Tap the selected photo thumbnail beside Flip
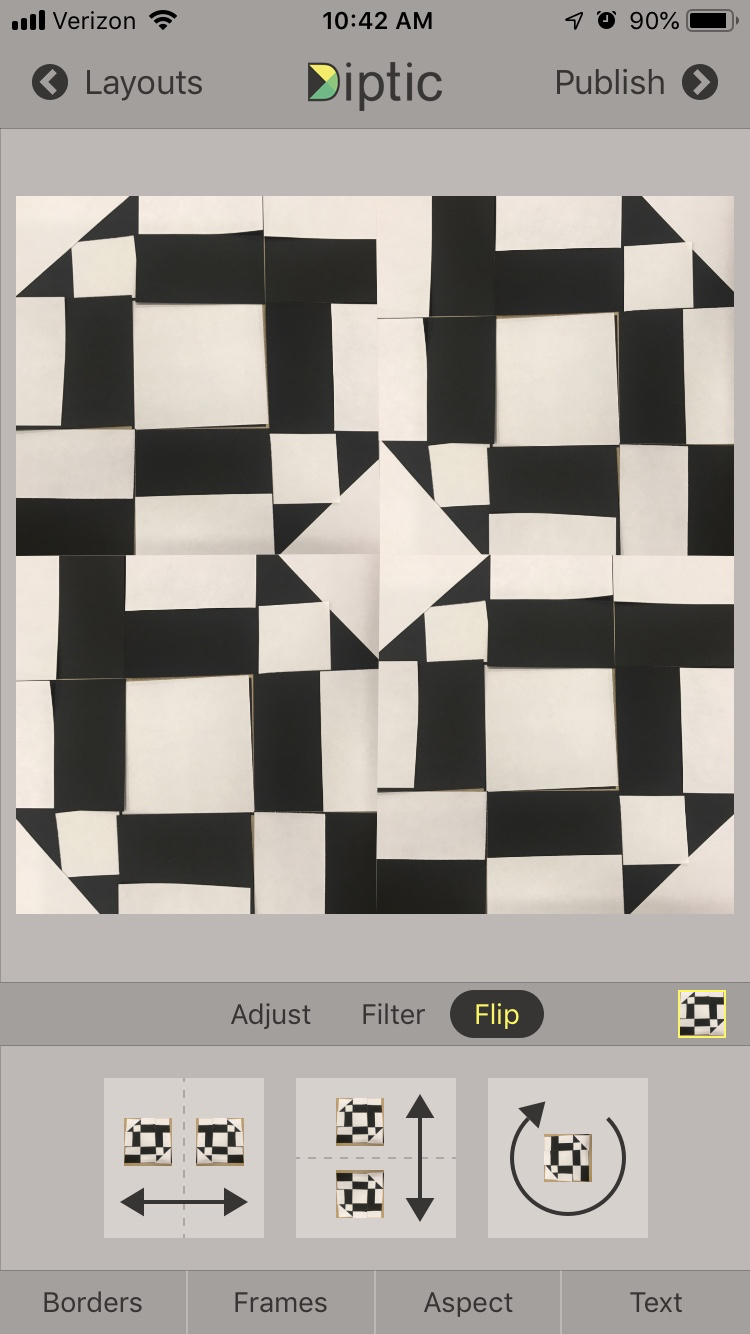 (x=702, y=1014)
